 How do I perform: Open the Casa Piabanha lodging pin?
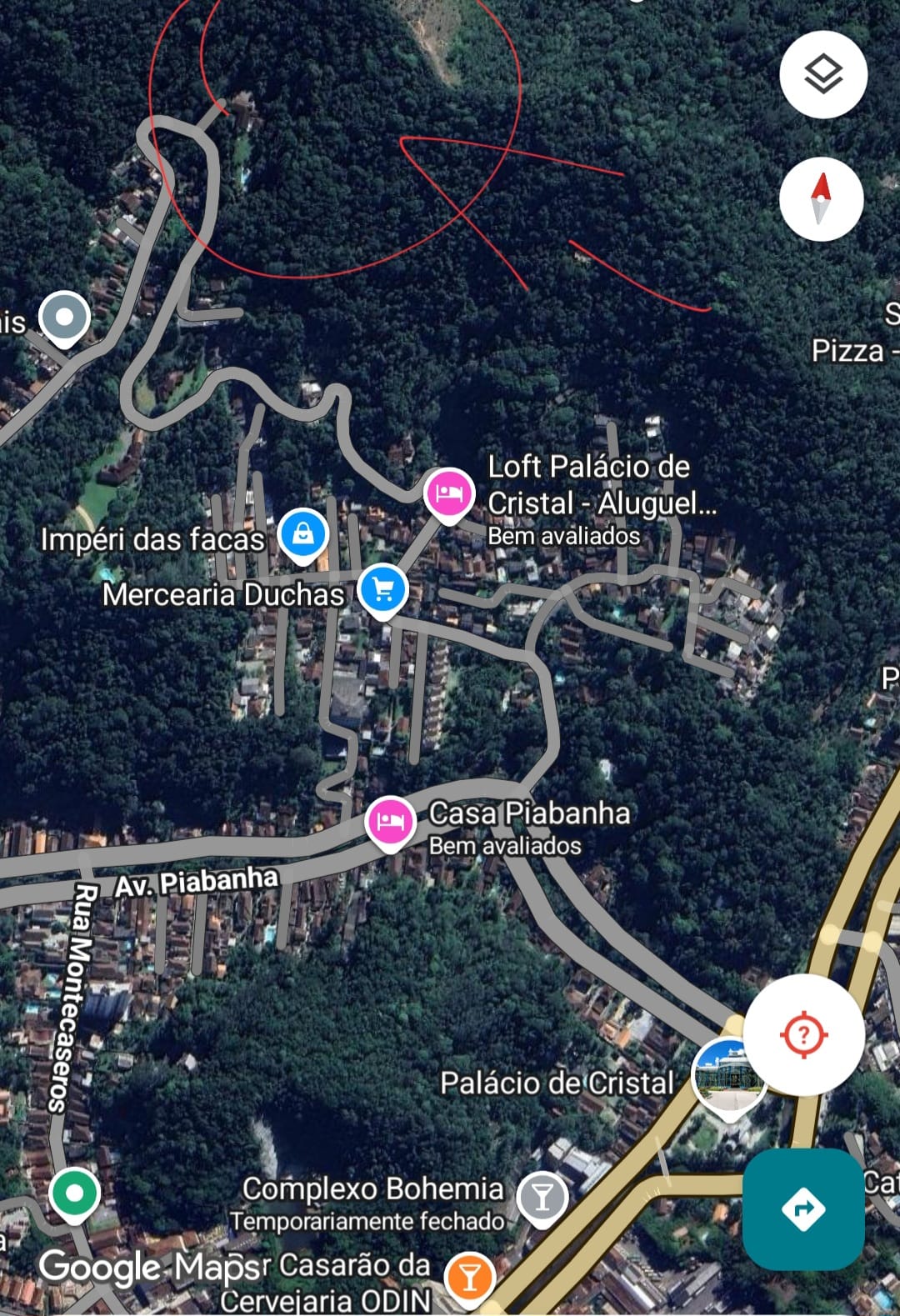coord(390,821)
